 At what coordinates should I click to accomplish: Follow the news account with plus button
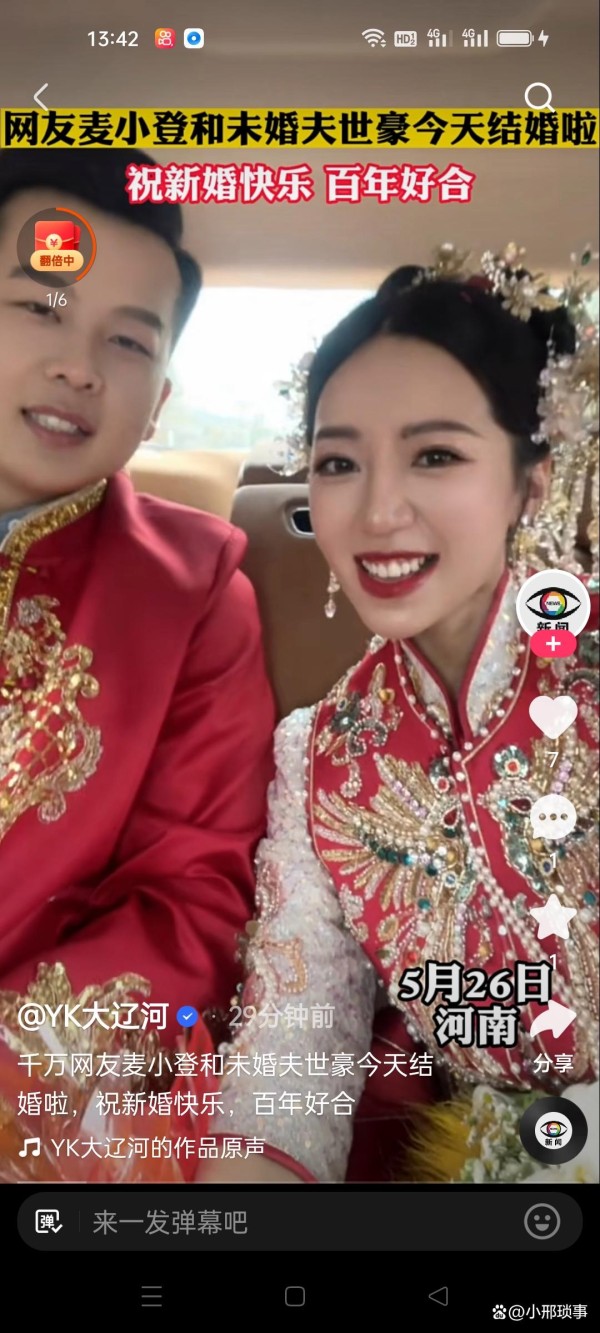[553, 644]
